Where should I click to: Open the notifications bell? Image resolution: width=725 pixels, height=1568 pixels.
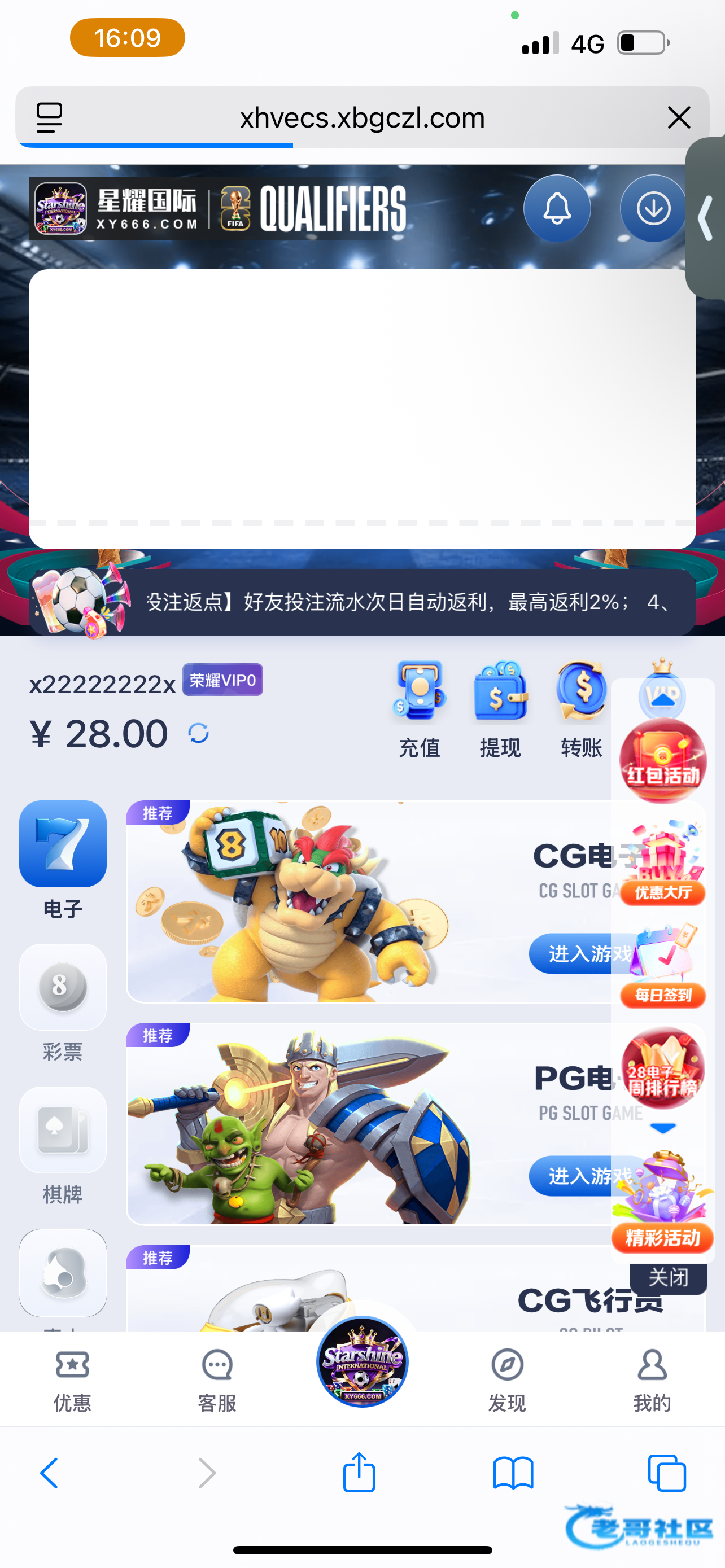(556, 209)
